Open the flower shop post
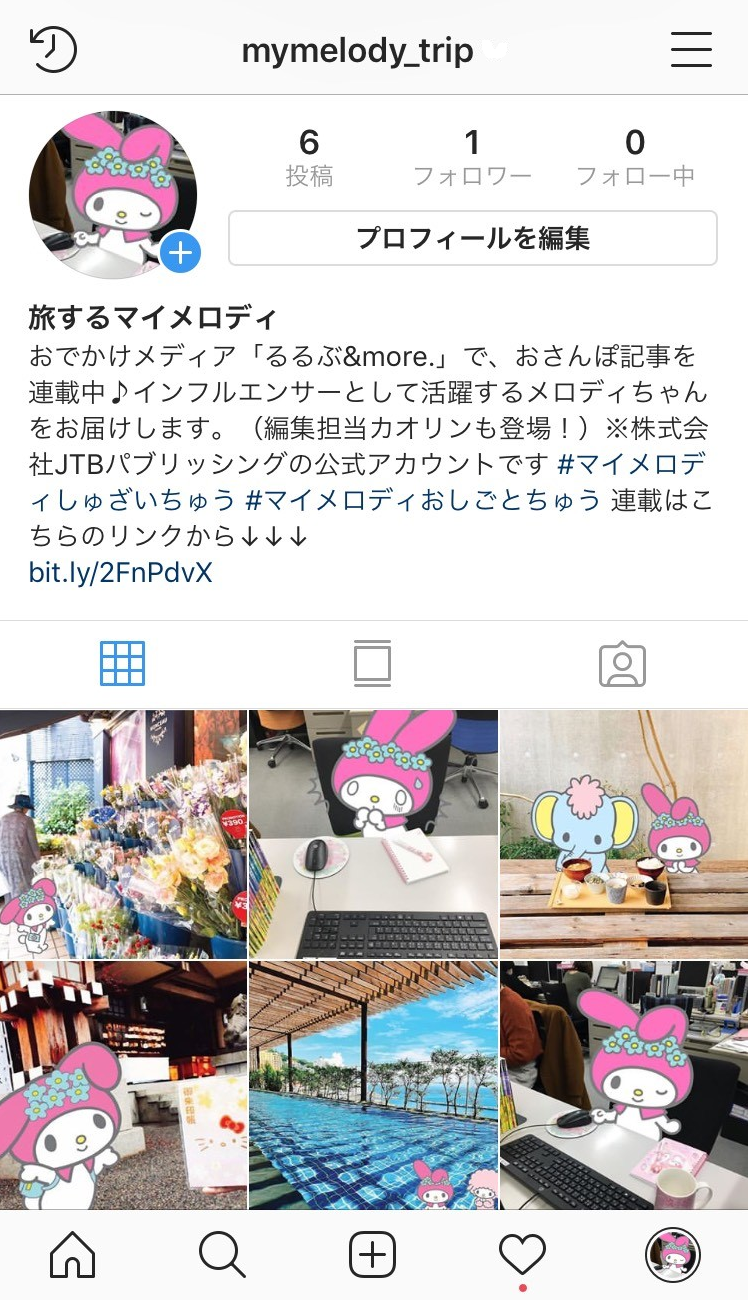 123,834
